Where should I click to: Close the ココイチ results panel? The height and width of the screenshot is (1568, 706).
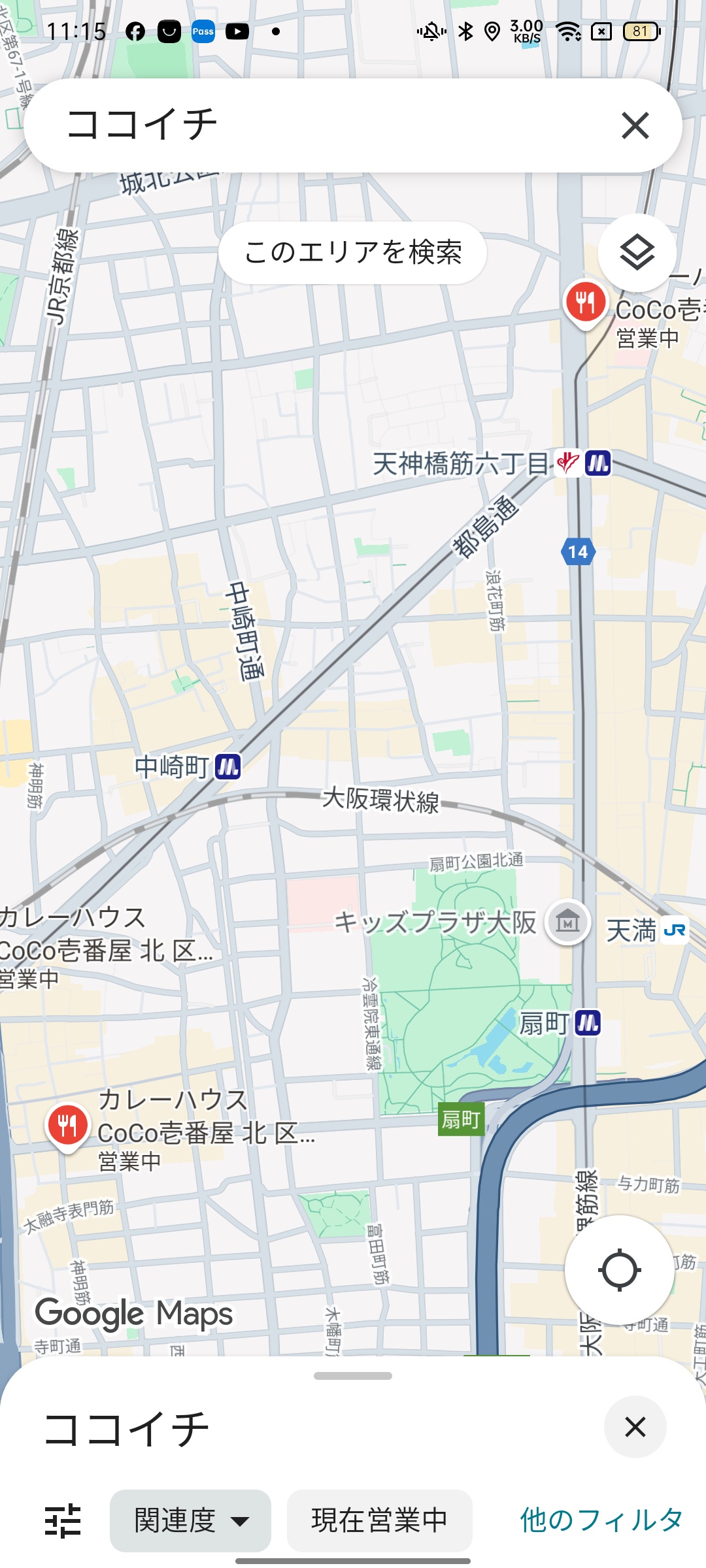(635, 1428)
